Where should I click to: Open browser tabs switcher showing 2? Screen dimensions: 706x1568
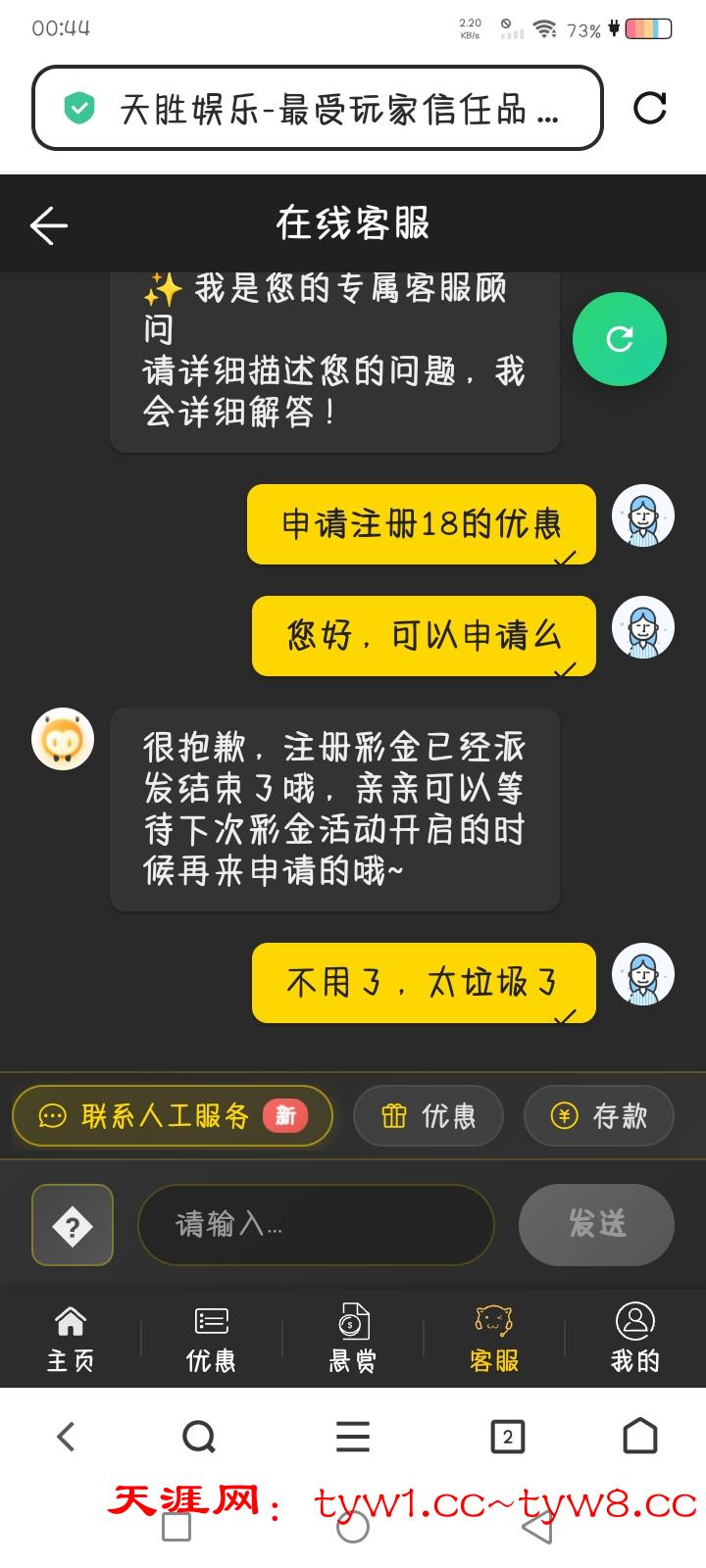coord(507,1438)
